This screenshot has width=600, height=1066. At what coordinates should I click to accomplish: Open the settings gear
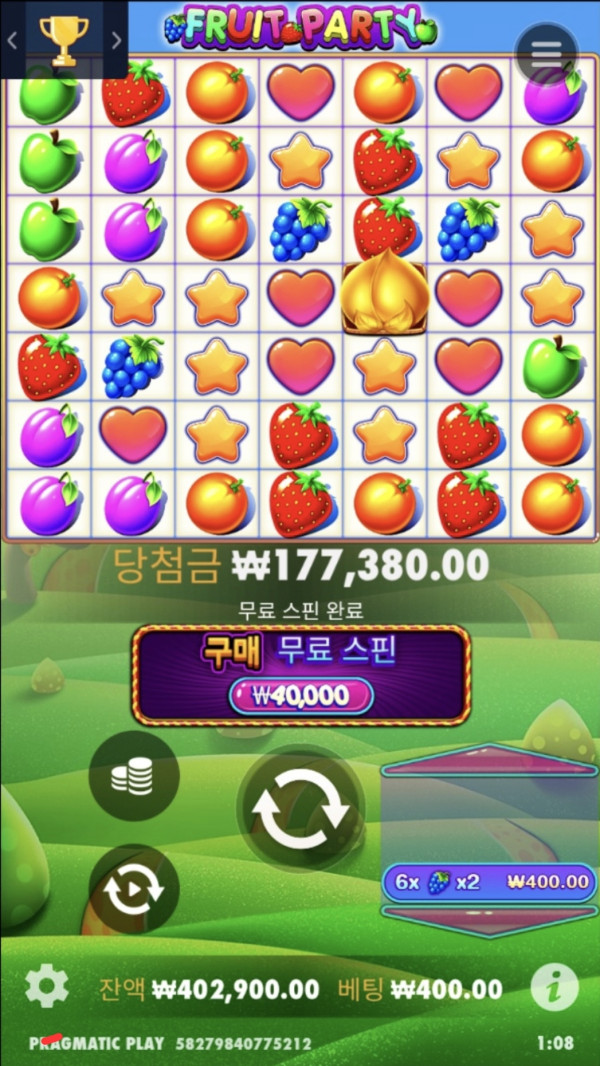click(x=46, y=988)
